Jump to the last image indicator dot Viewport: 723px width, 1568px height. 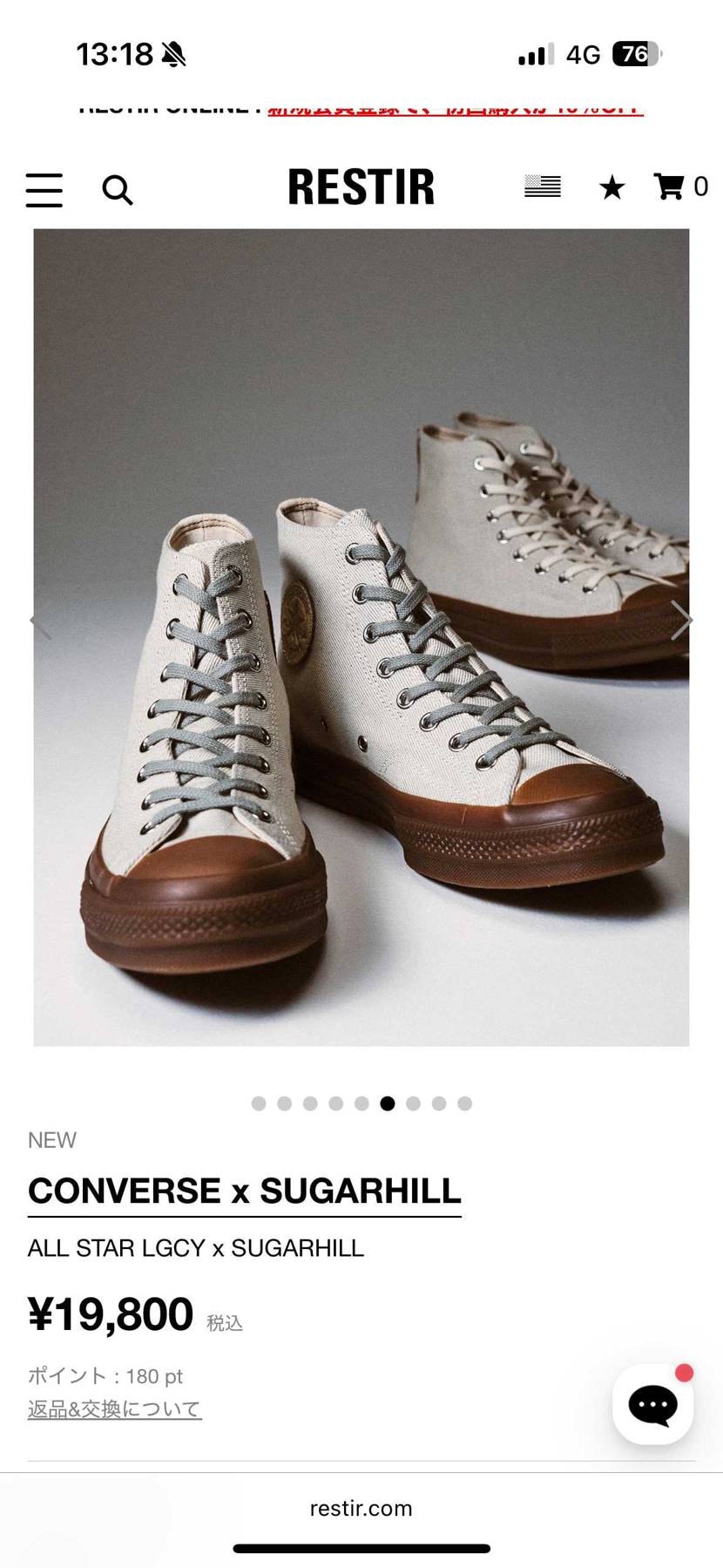(465, 1103)
